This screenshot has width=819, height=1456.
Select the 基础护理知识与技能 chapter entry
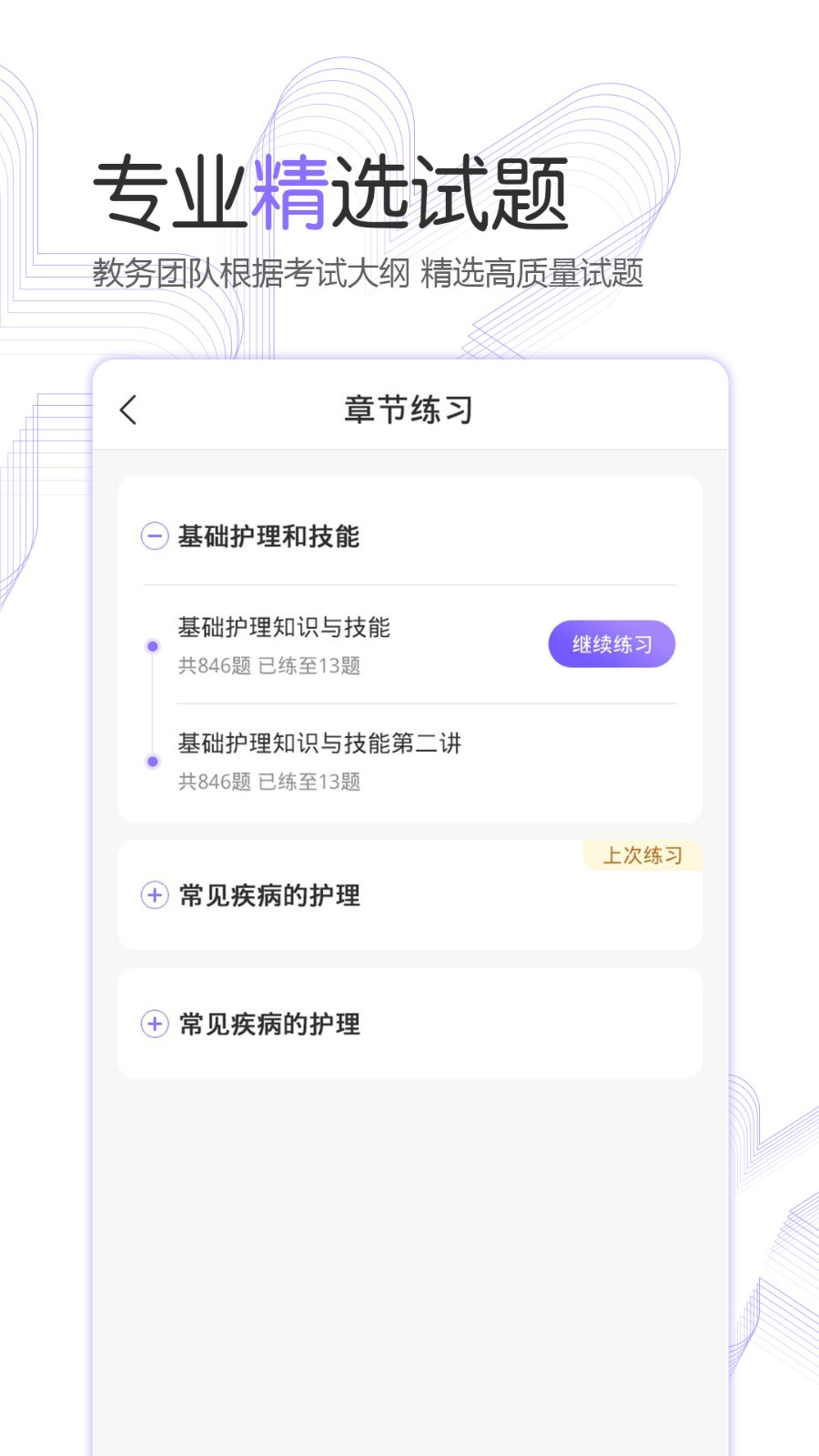tap(288, 628)
